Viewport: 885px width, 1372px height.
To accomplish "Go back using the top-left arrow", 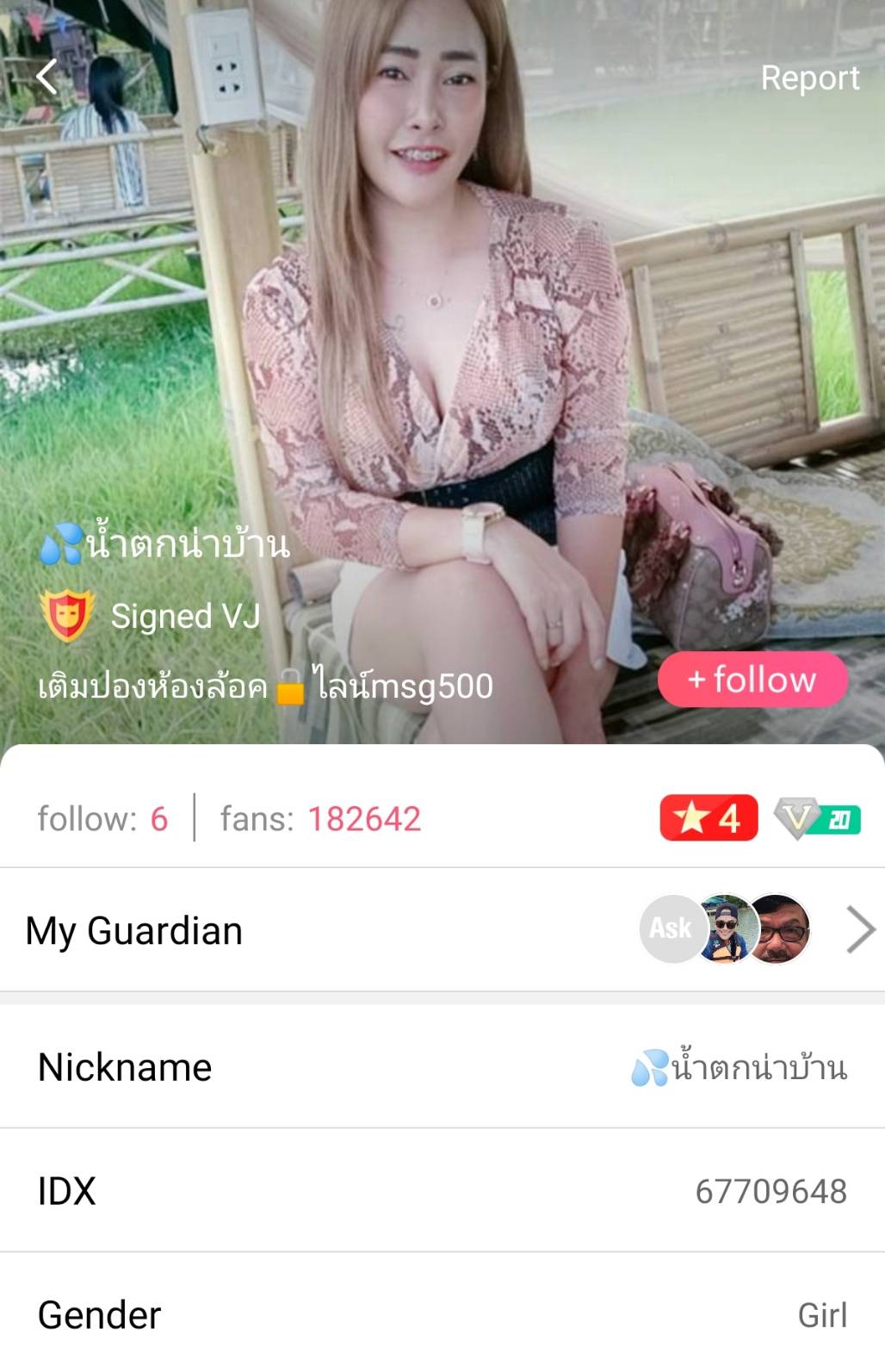I will point(47,78).
